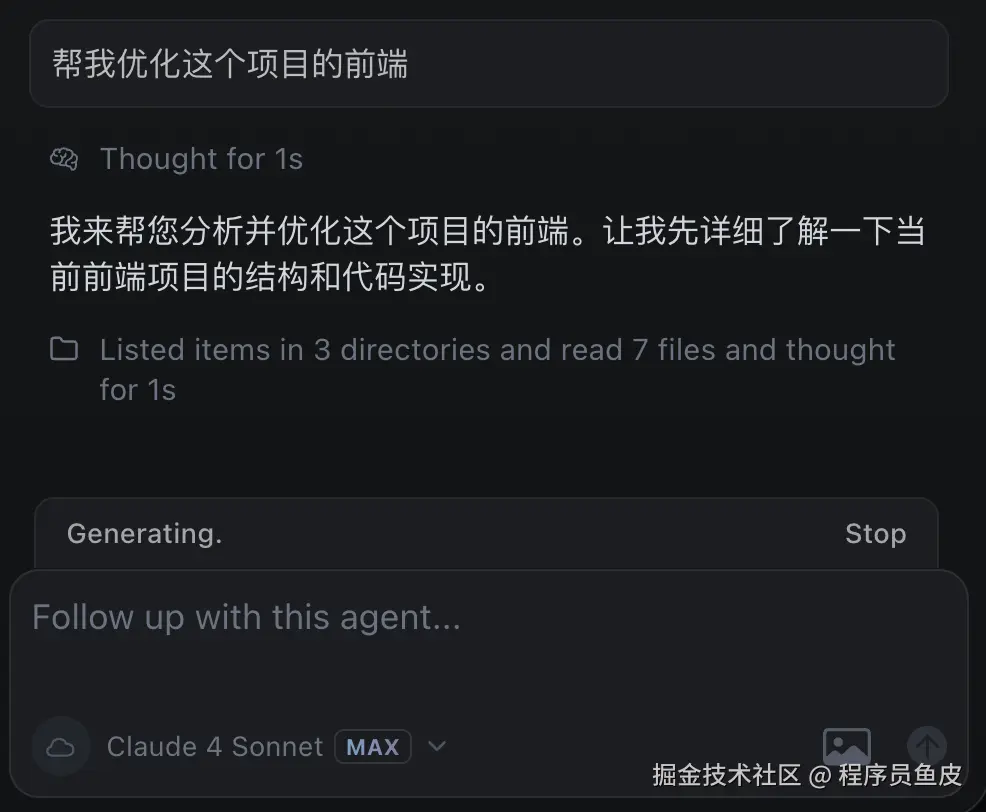
Task: Tap the cloud agent mode icon
Action: pyautogui.click(x=60, y=748)
